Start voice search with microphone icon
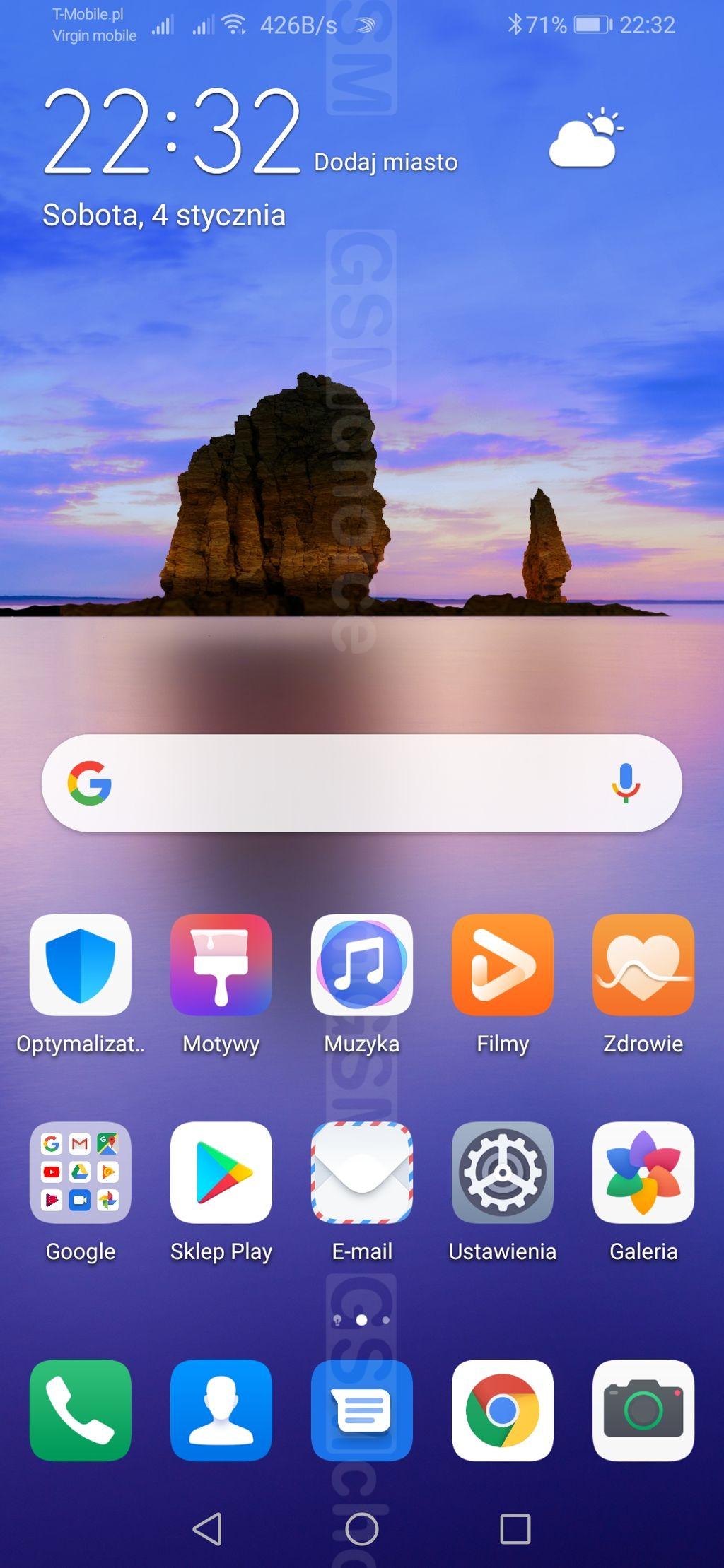 625,783
